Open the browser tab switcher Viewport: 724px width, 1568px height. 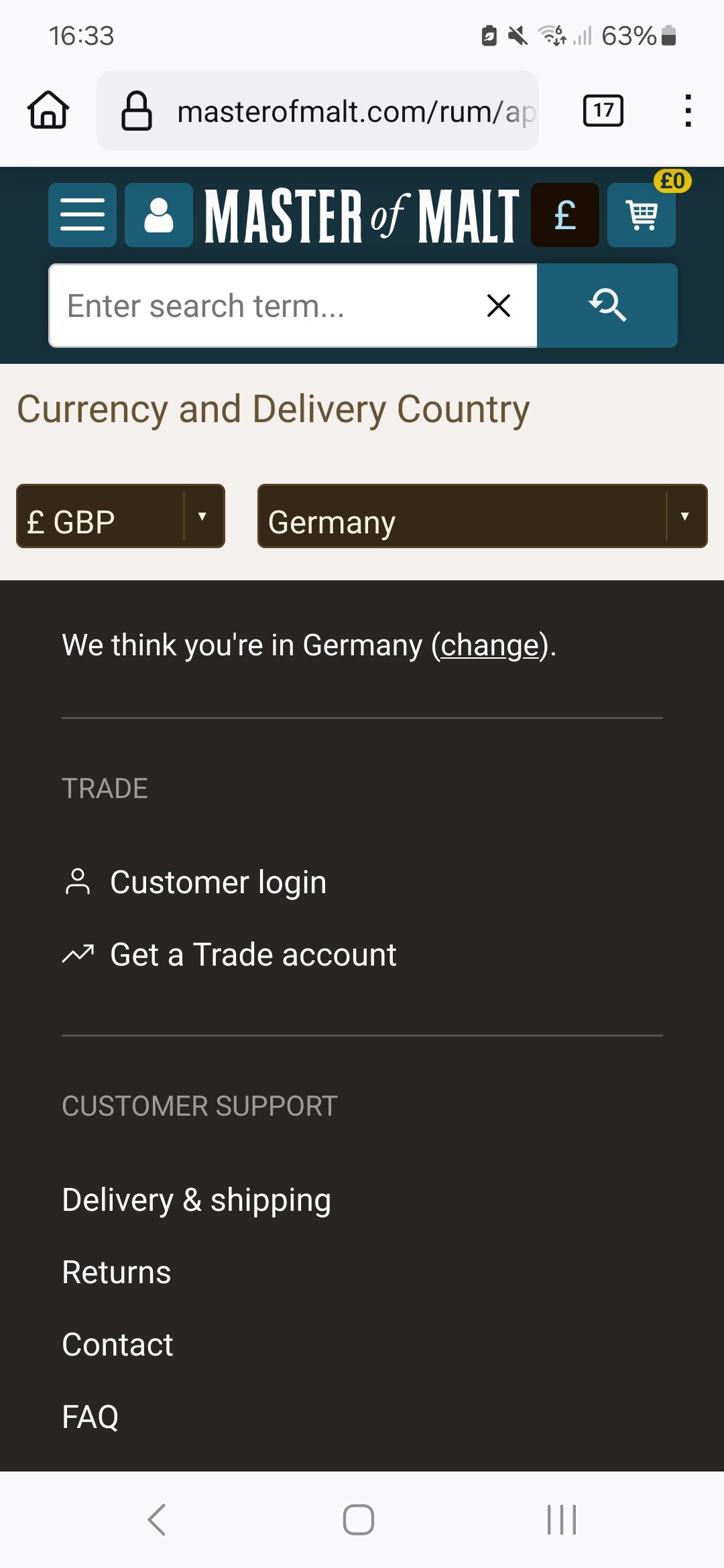click(x=603, y=111)
